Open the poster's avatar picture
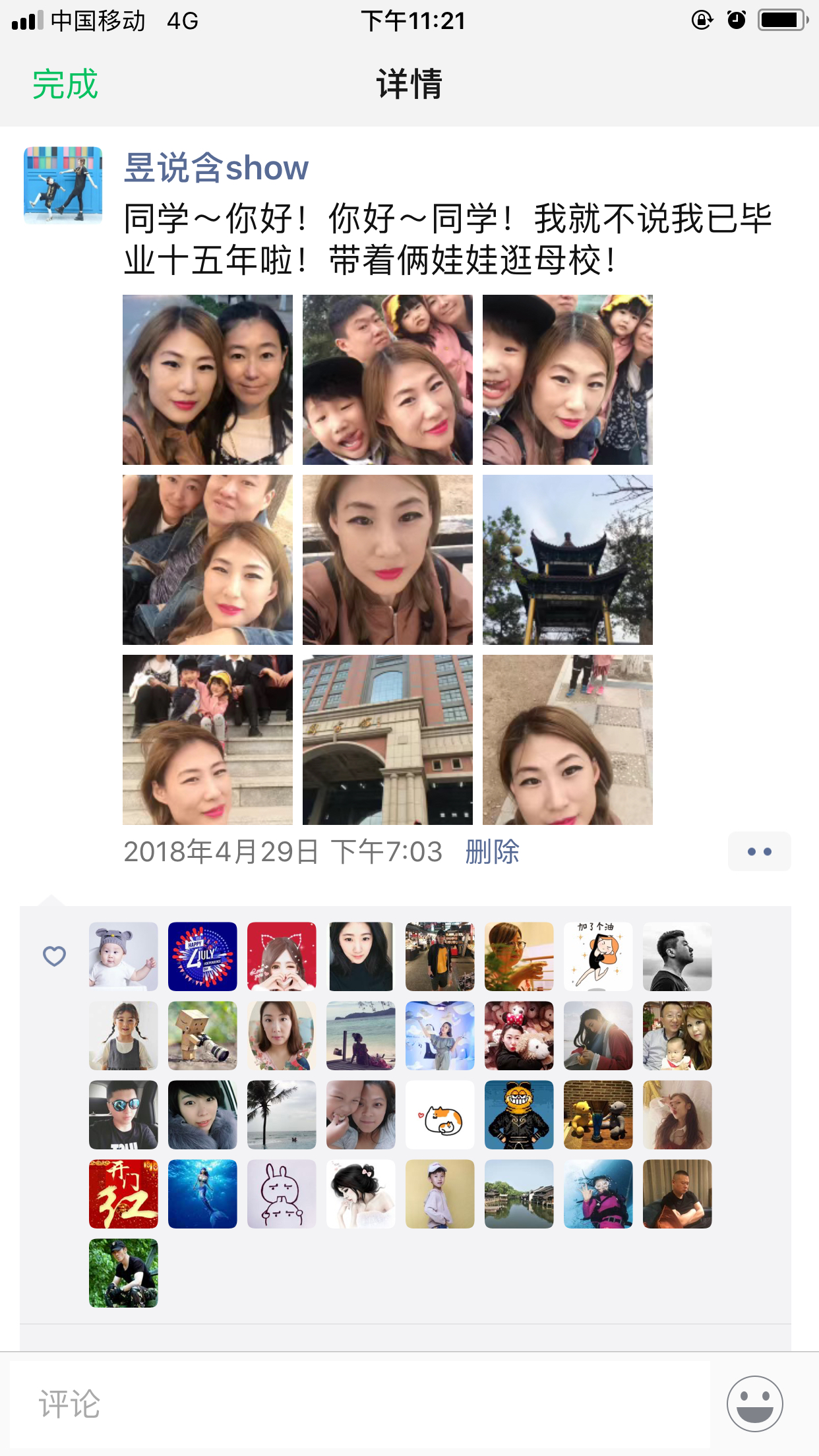Screen dimensions: 819x1456 point(63,185)
